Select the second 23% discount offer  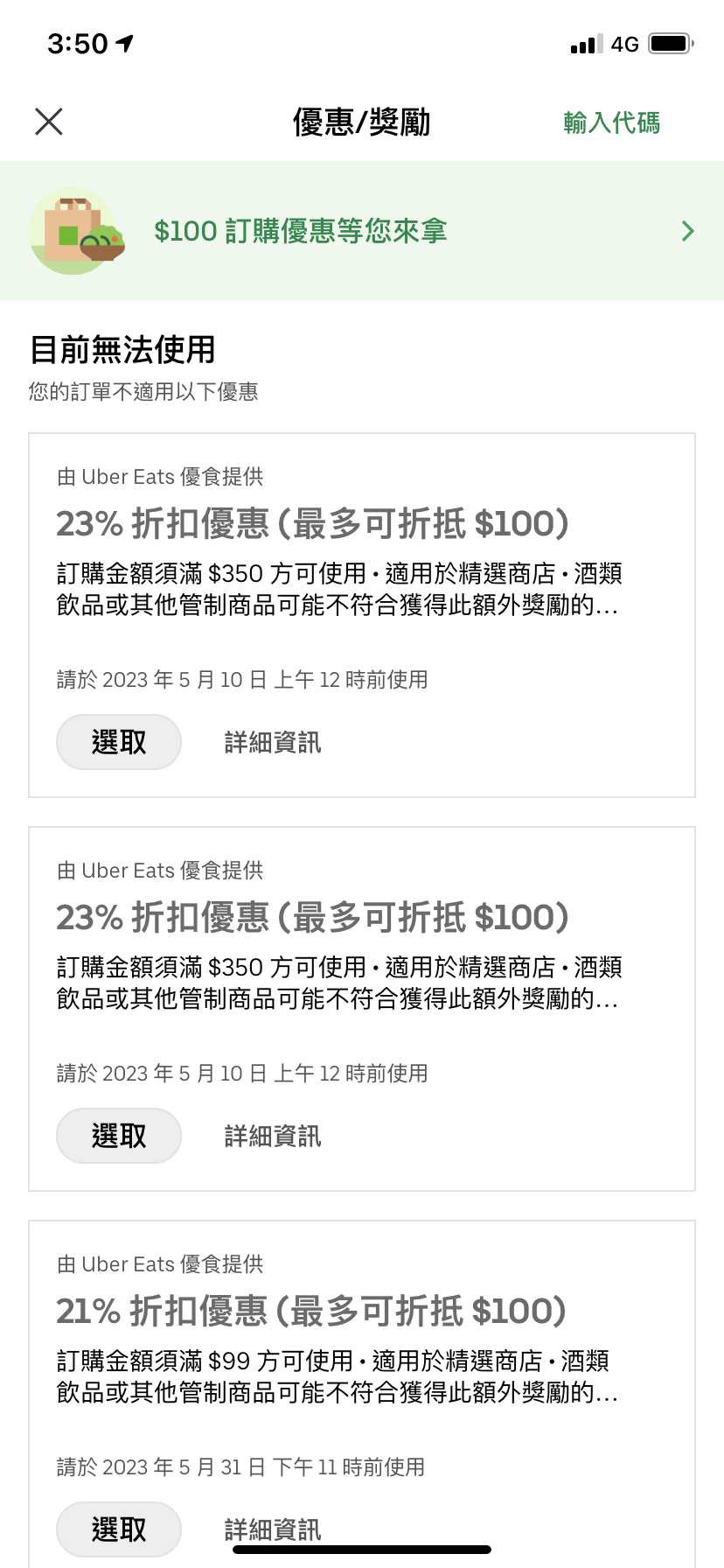119,1136
